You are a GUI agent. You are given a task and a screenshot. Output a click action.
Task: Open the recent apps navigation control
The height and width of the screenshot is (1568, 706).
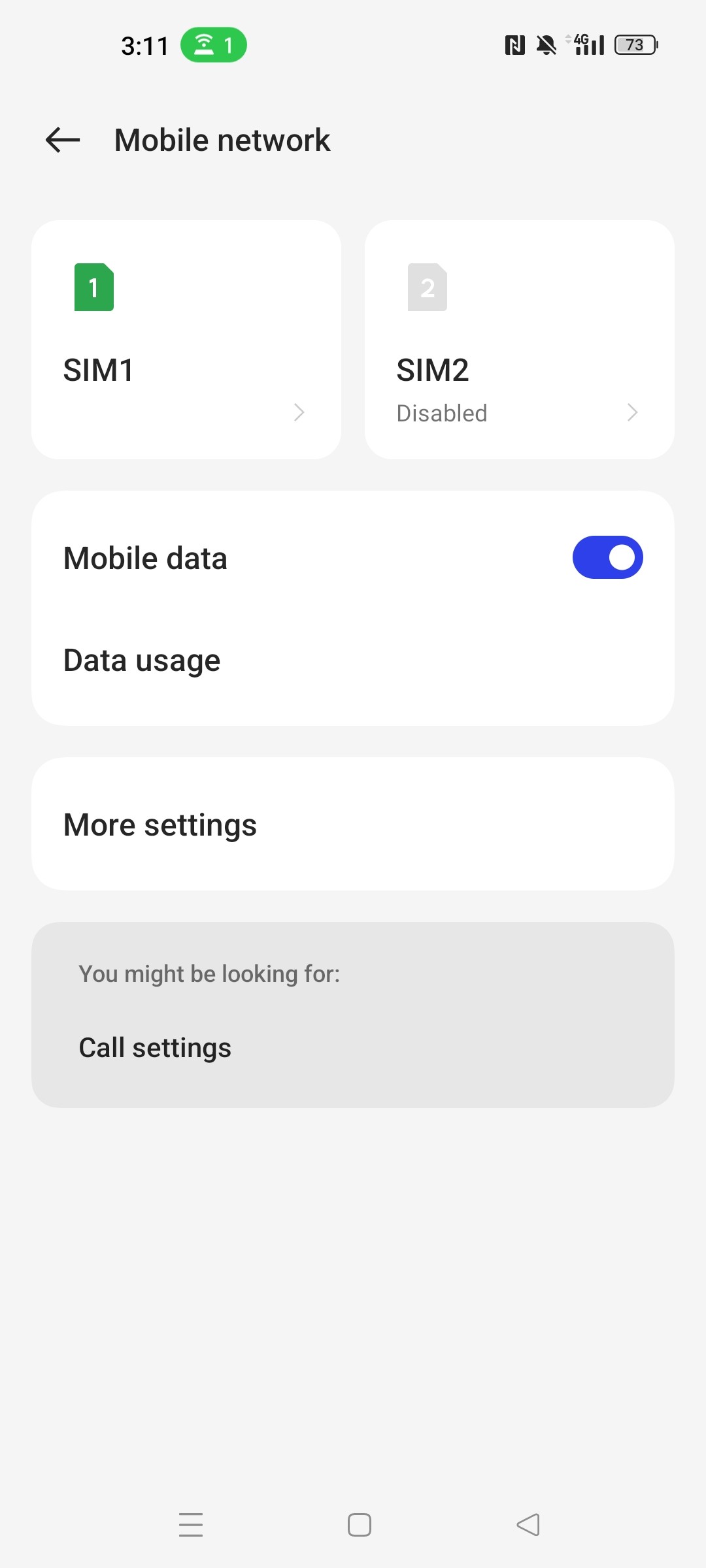click(x=190, y=1525)
